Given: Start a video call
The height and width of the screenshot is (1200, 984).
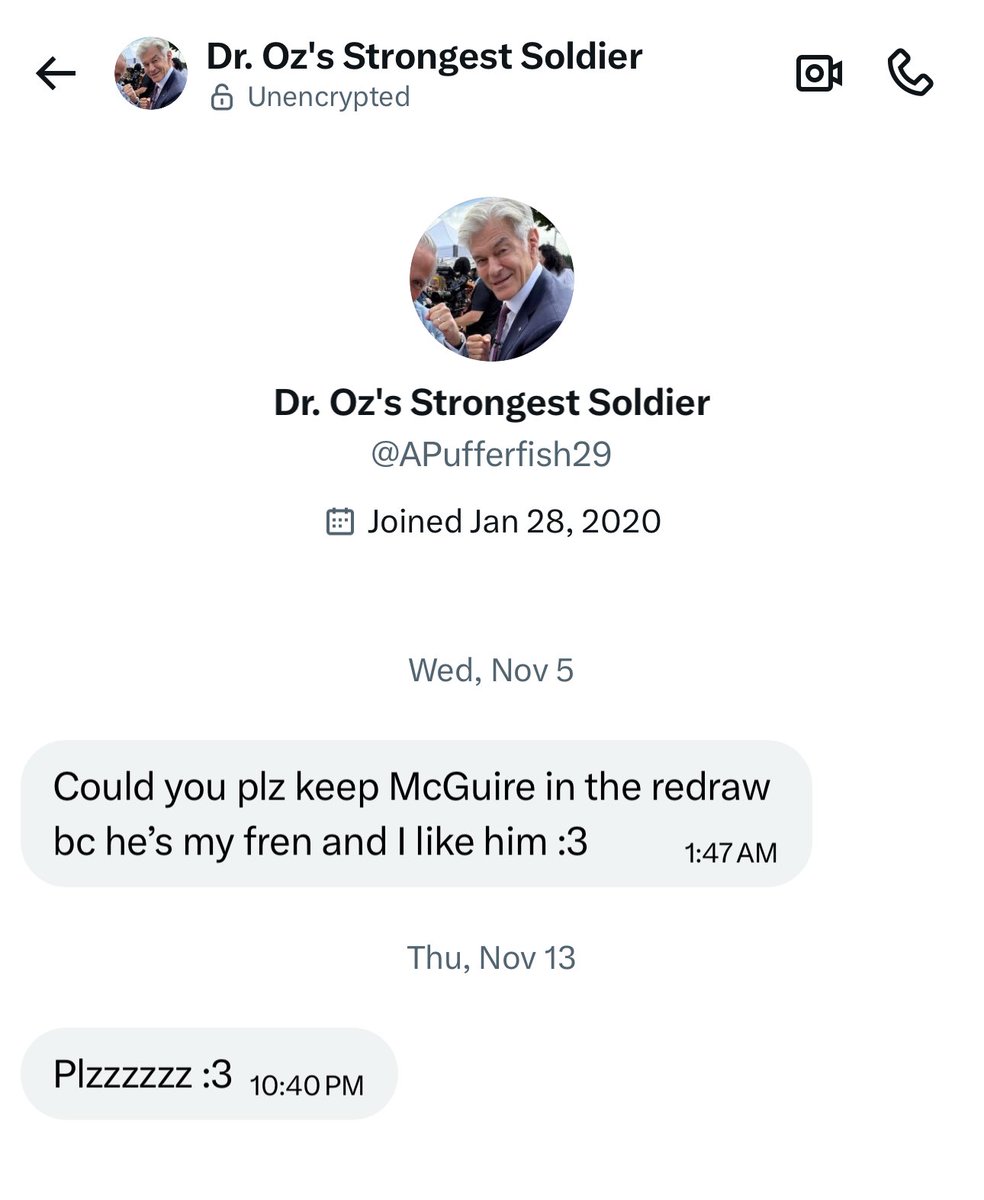Looking at the screenshot, I should coord(818,74).
